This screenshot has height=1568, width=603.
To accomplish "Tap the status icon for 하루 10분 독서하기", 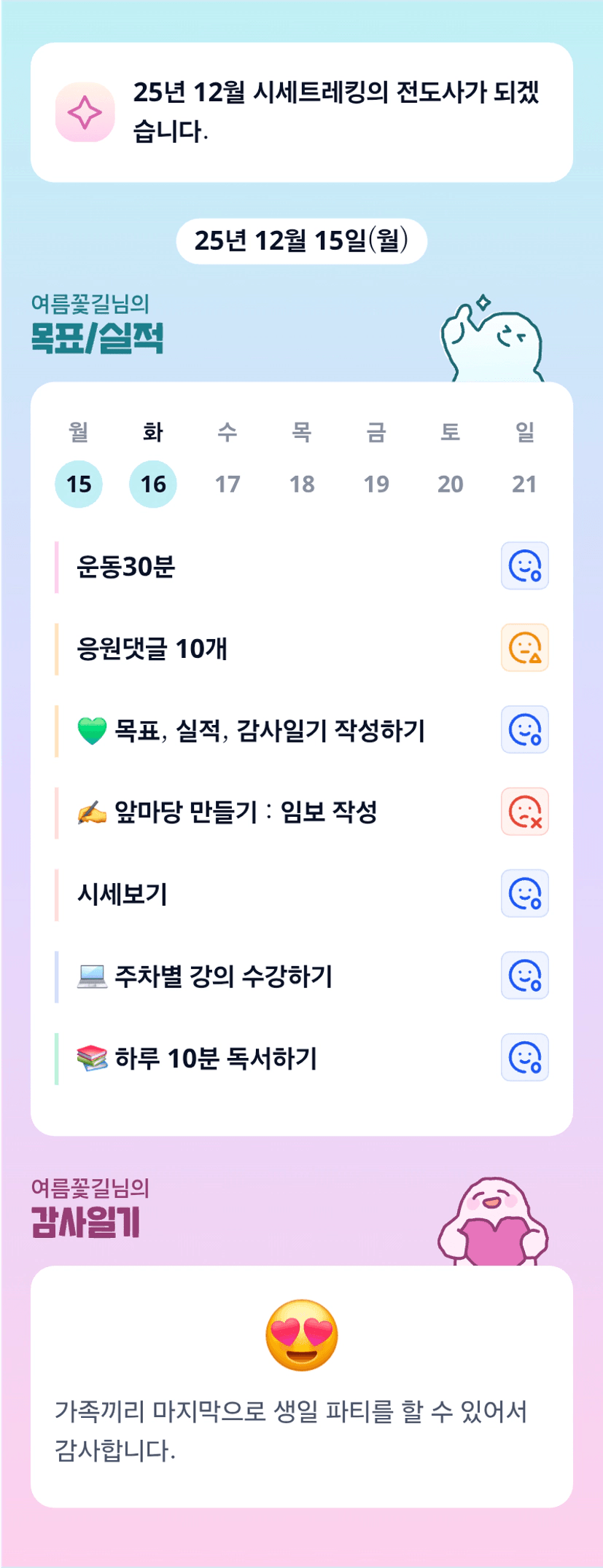I will pos(524,1057).
